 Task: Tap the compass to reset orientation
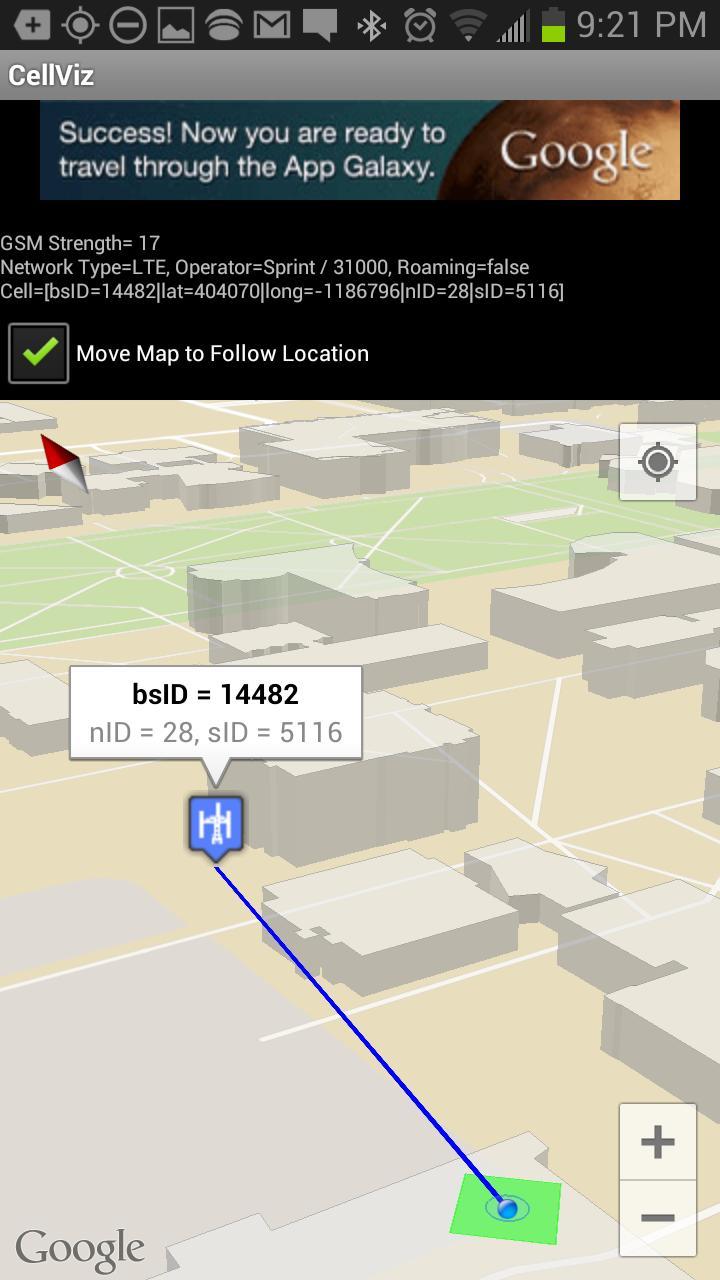coord(64,461)
